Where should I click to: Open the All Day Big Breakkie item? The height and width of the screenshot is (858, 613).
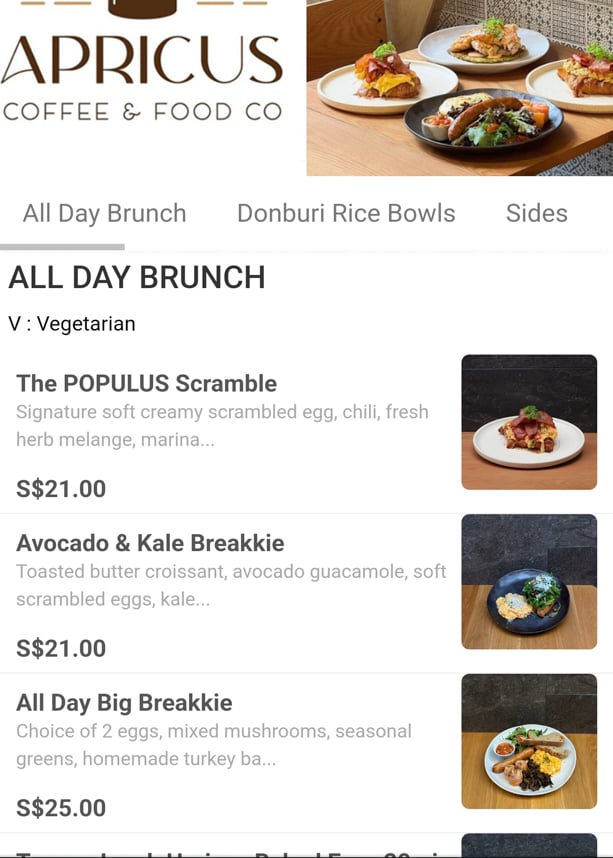[124, 703]
